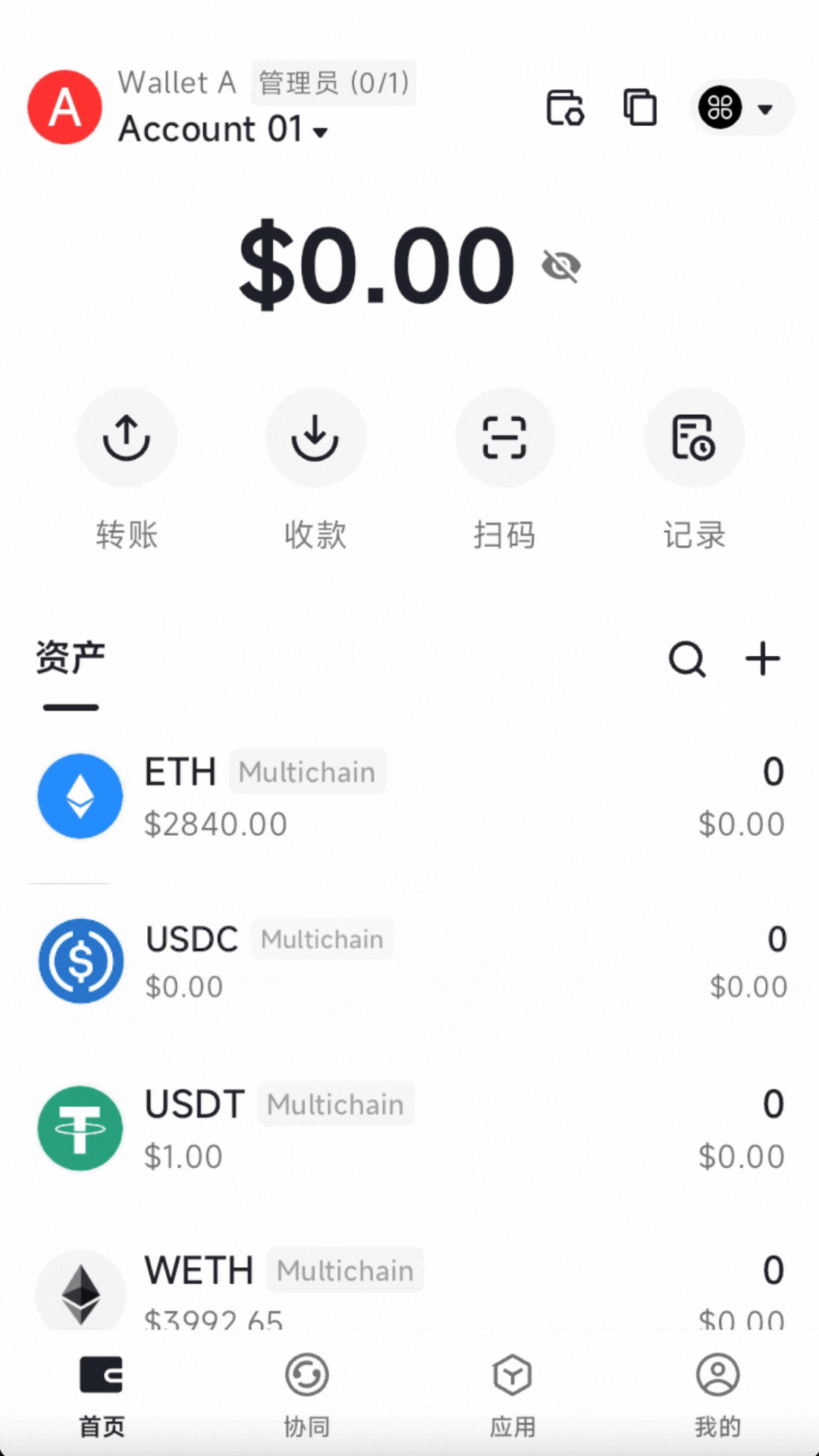Copy the wallet address
The width and height of the screenshot is (819, 1456).
[640, 108]
